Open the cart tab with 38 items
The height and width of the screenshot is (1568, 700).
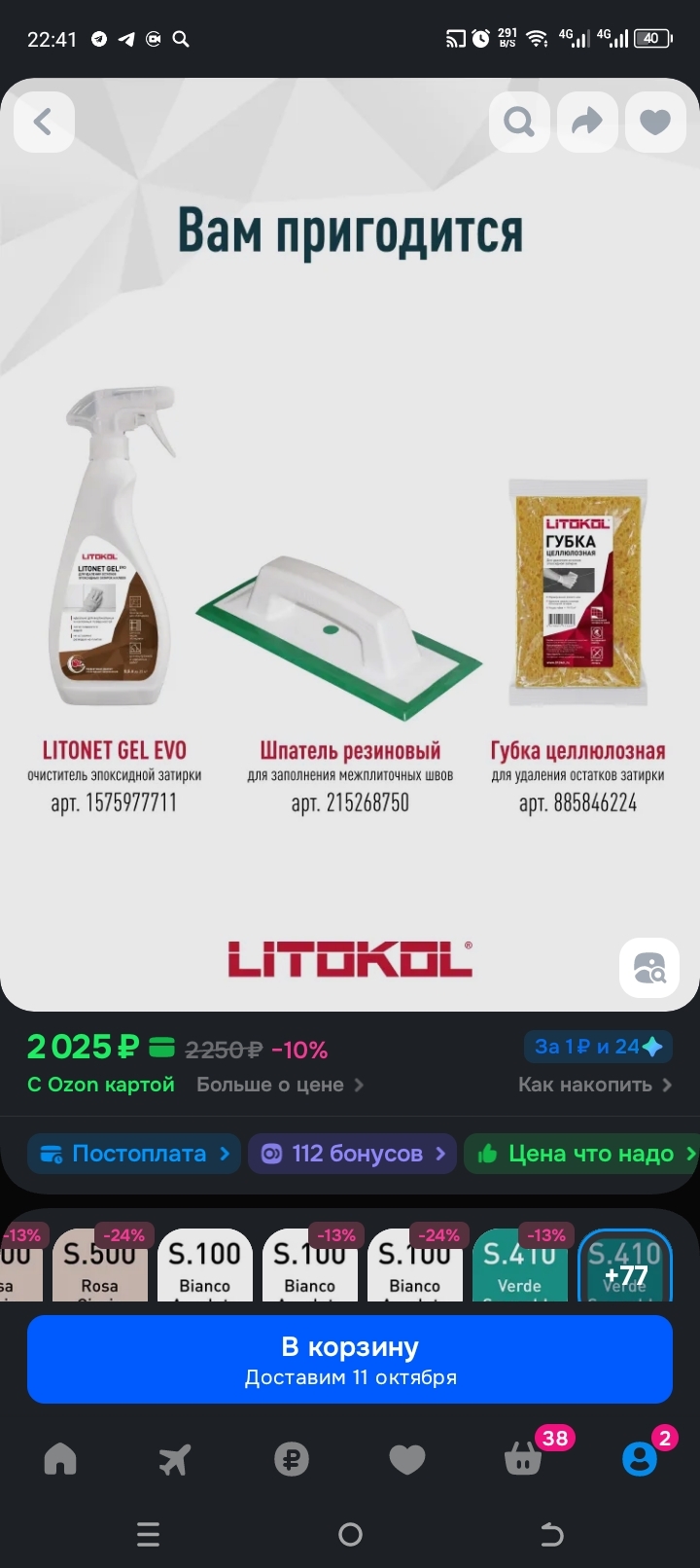(525, 1459)
